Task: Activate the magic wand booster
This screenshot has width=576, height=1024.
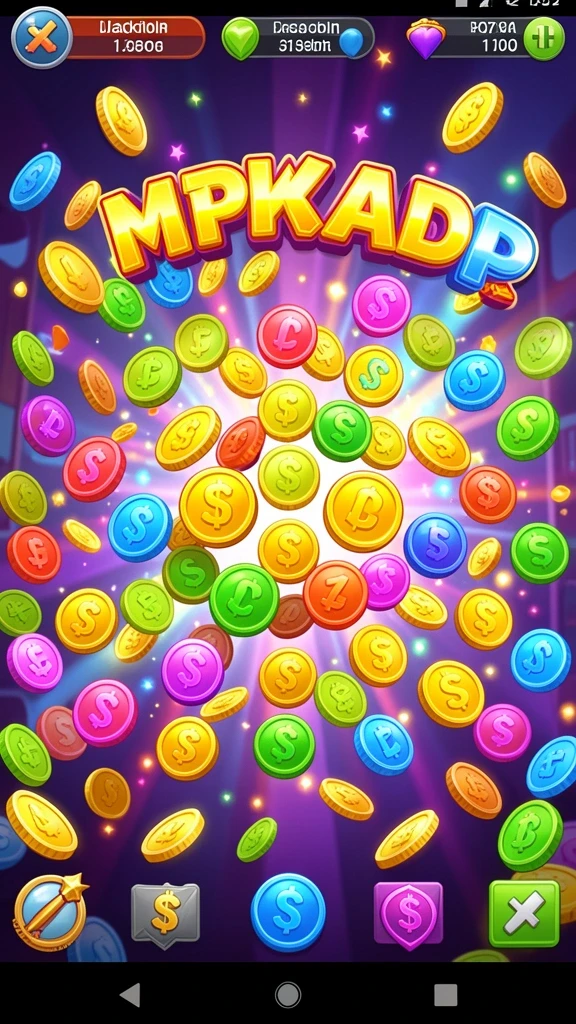Action: 51,912
